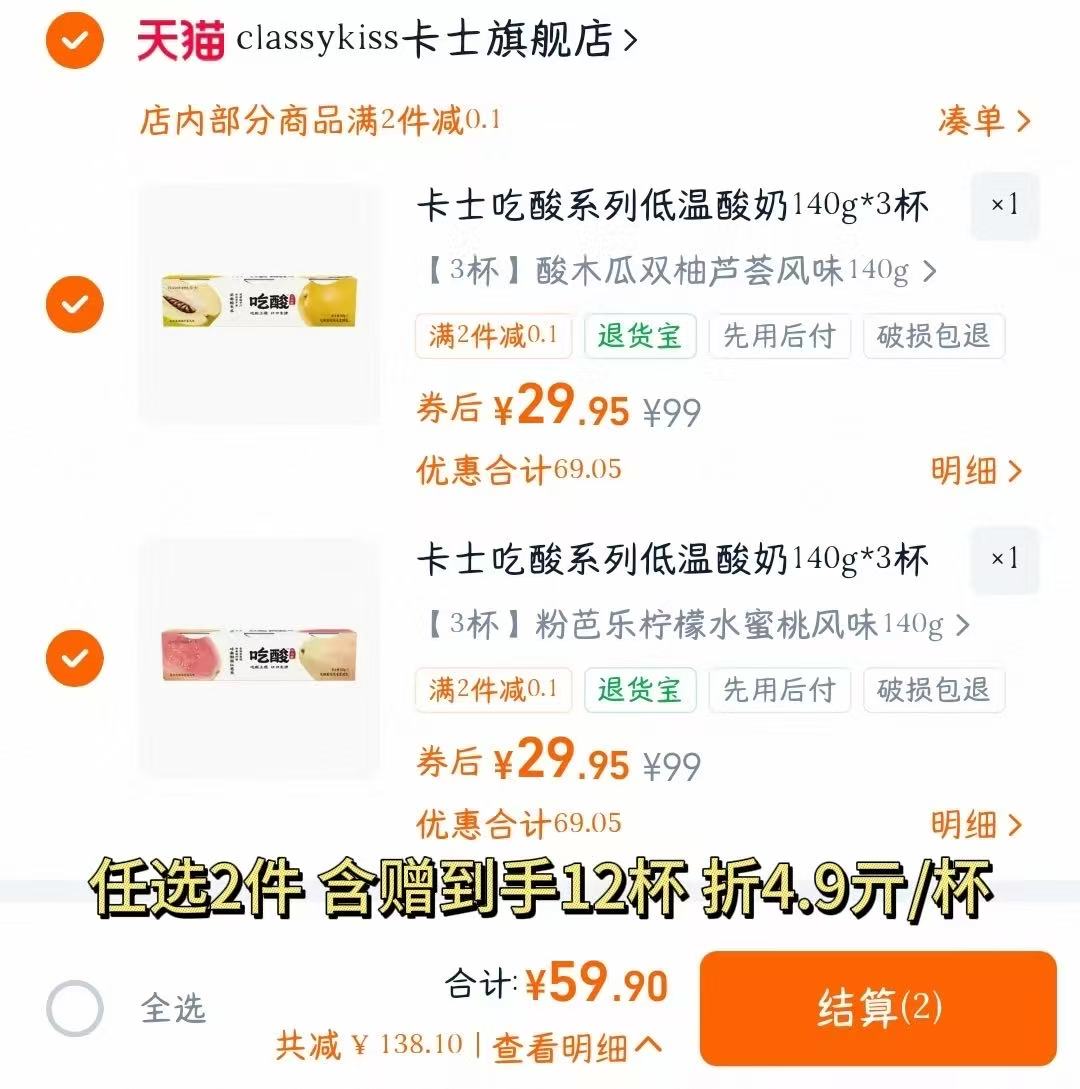Click the ×1 quantity badge on first item
This screenshot has width=1080, height=1089.
1004,206
